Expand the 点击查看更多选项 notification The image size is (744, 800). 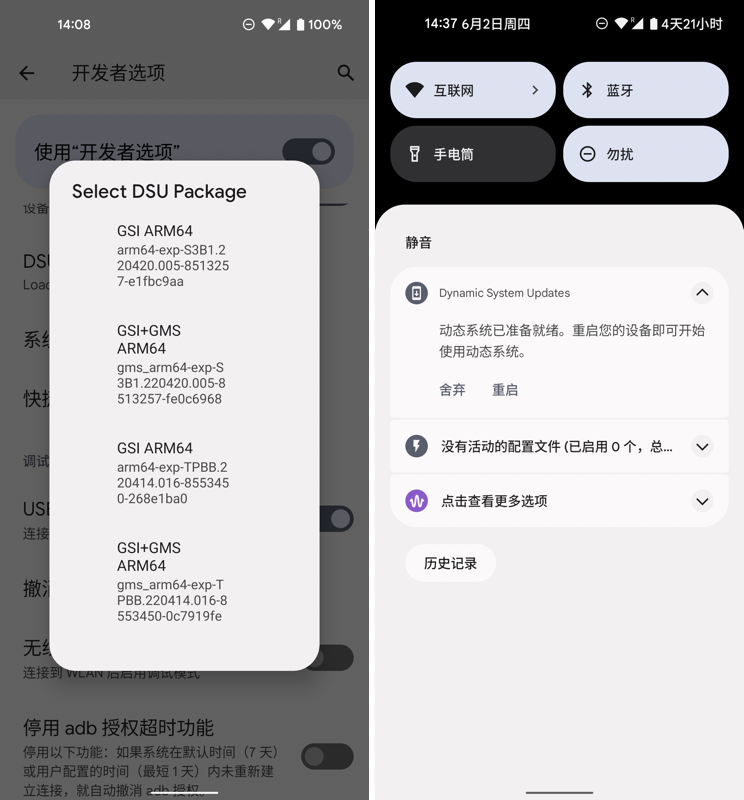(x=702, y=501)
